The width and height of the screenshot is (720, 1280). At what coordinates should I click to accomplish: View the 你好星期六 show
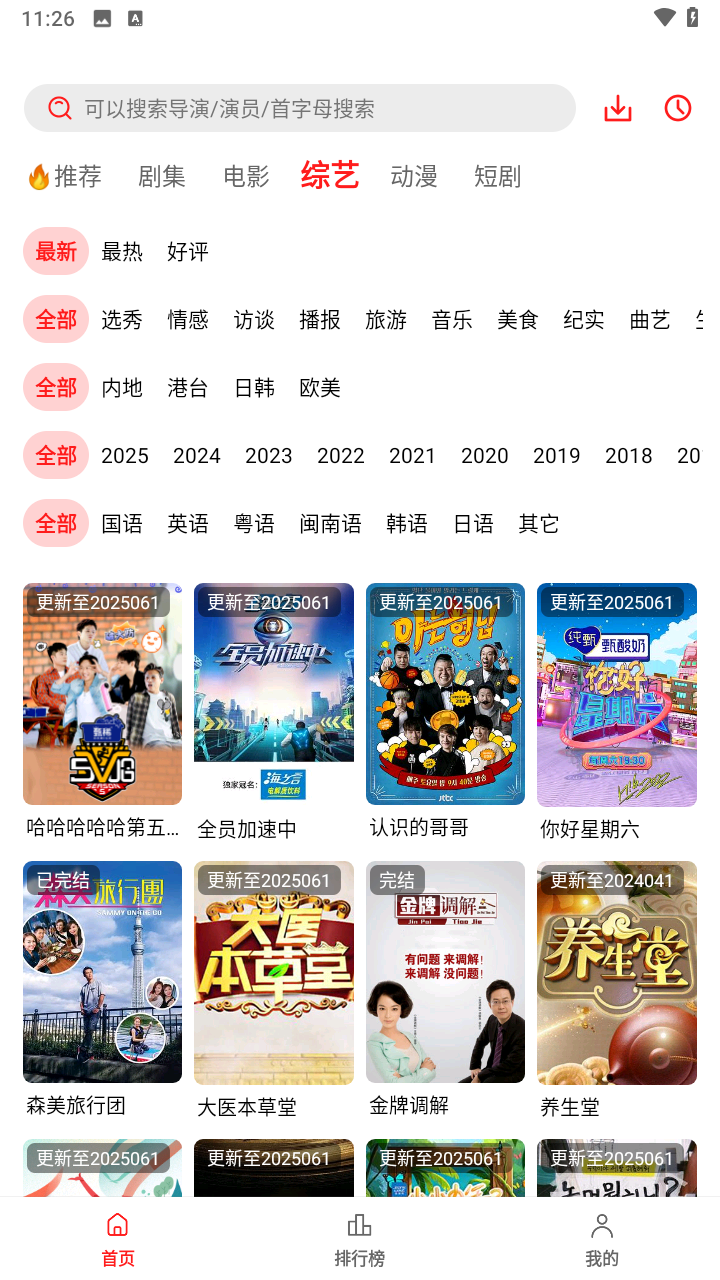coord(617,696)
